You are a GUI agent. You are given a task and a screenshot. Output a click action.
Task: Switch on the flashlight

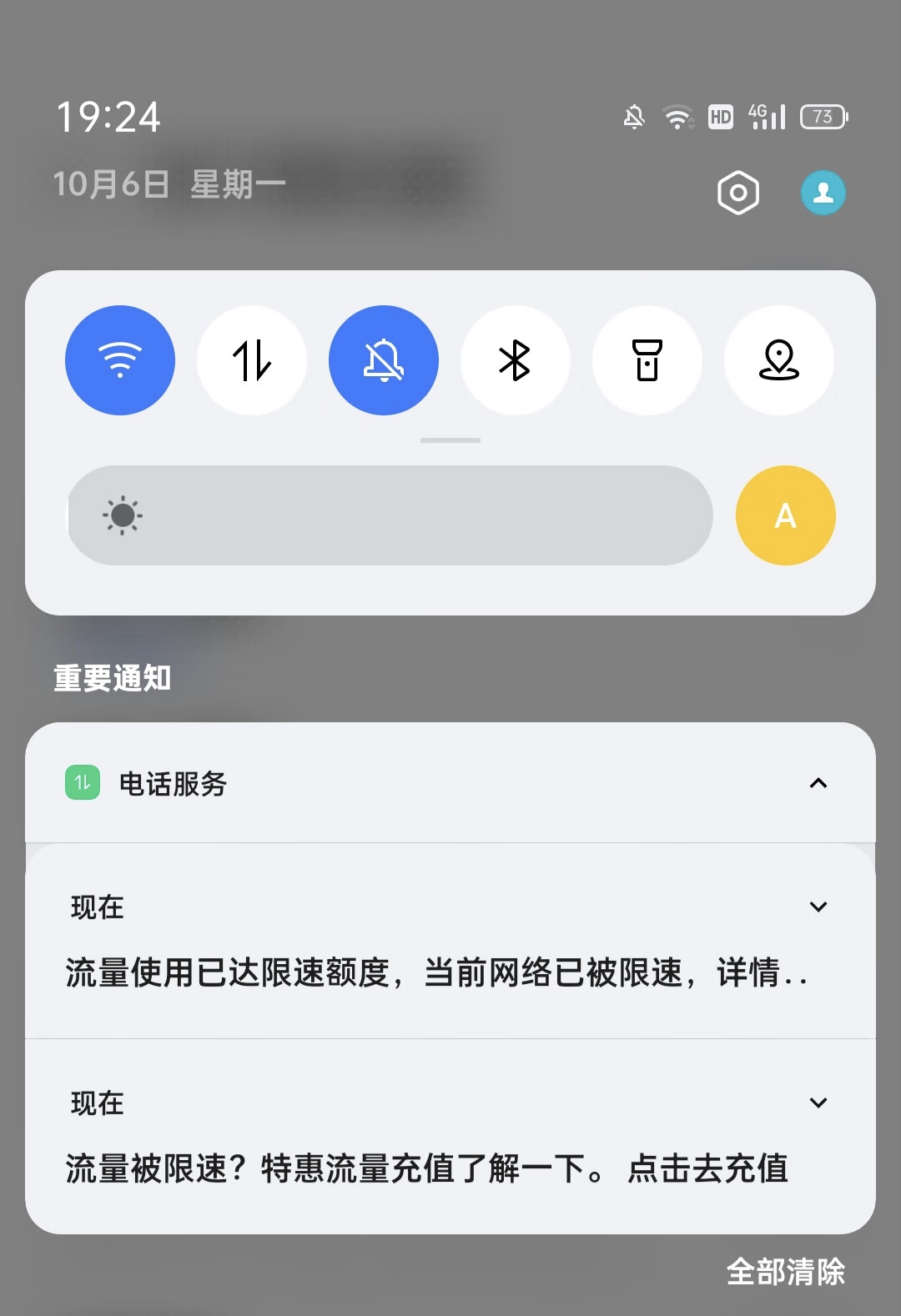[x=647, y=360]
